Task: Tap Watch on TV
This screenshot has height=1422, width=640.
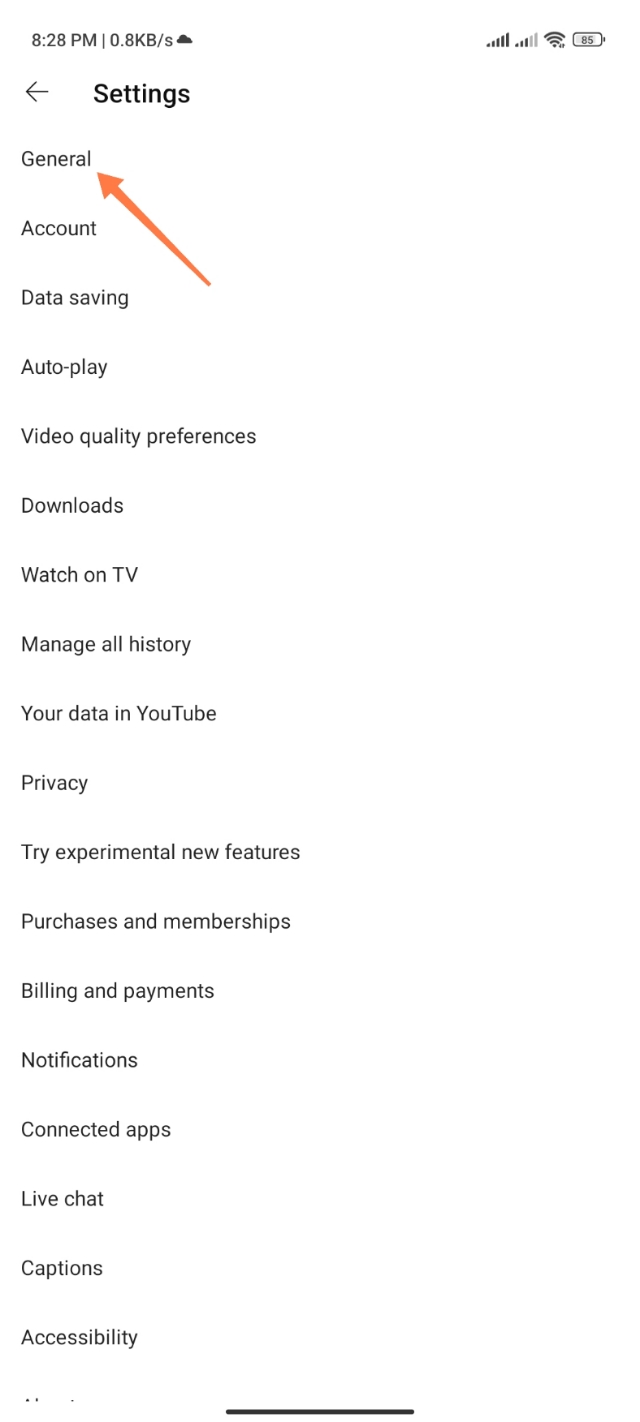Action: click(79, 575)
